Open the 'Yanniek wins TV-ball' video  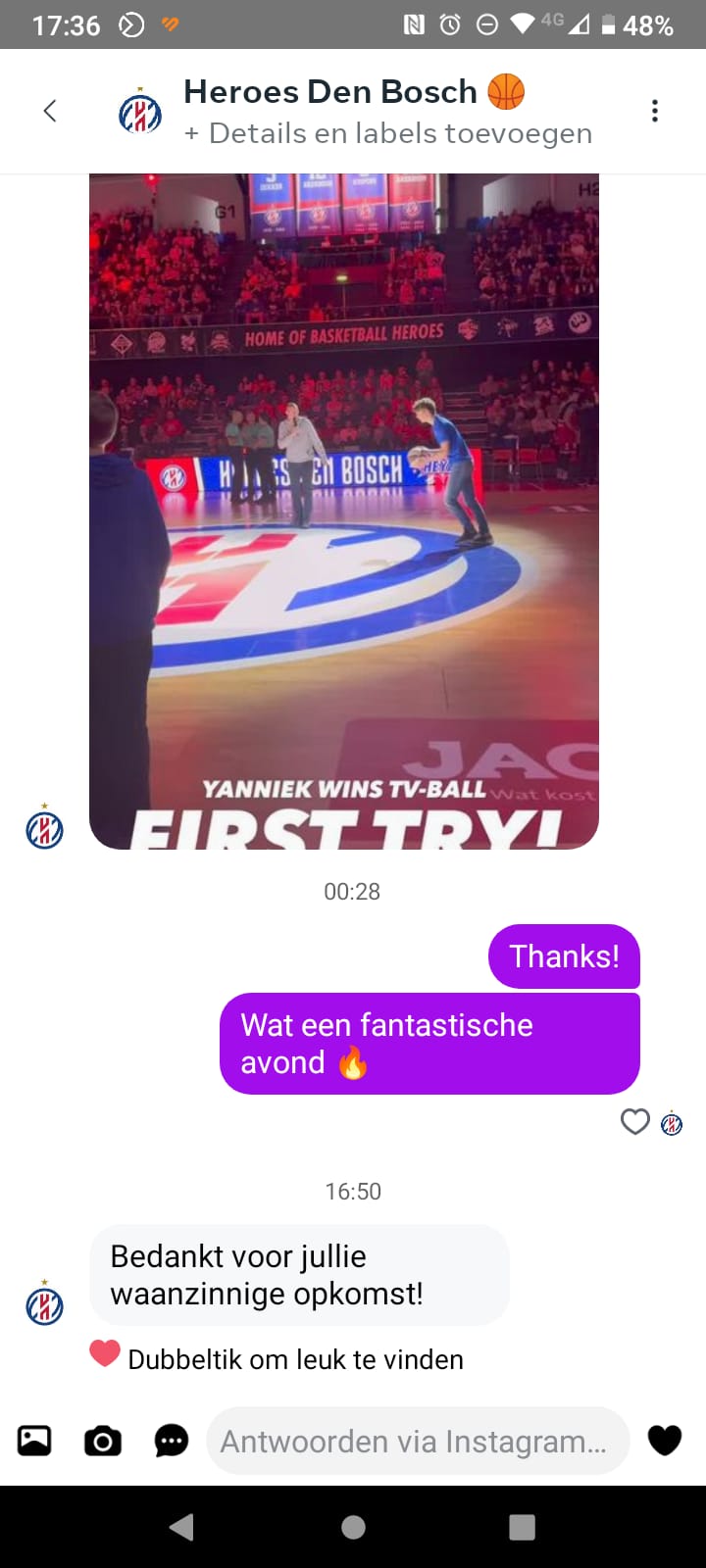[343, 510]
